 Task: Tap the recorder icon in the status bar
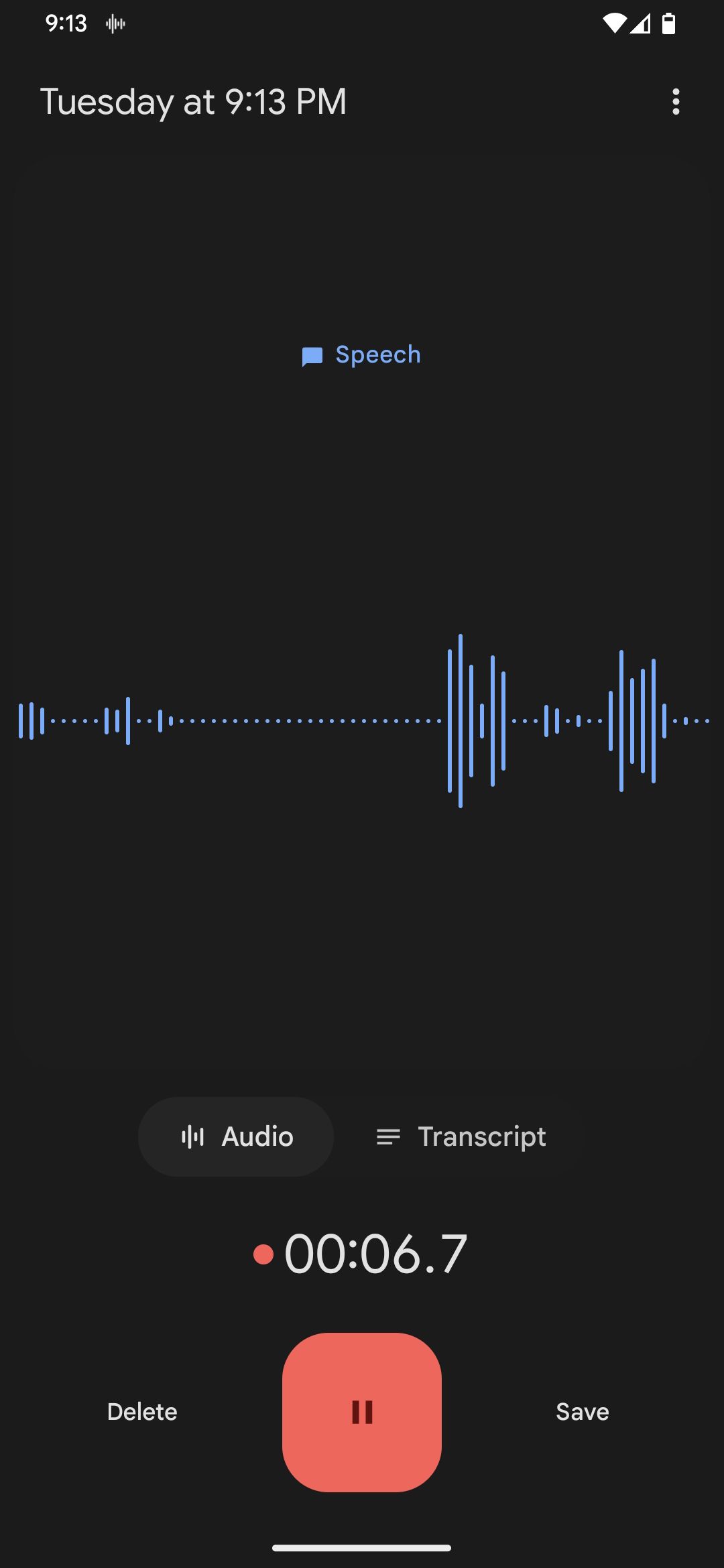pos(114,23)
